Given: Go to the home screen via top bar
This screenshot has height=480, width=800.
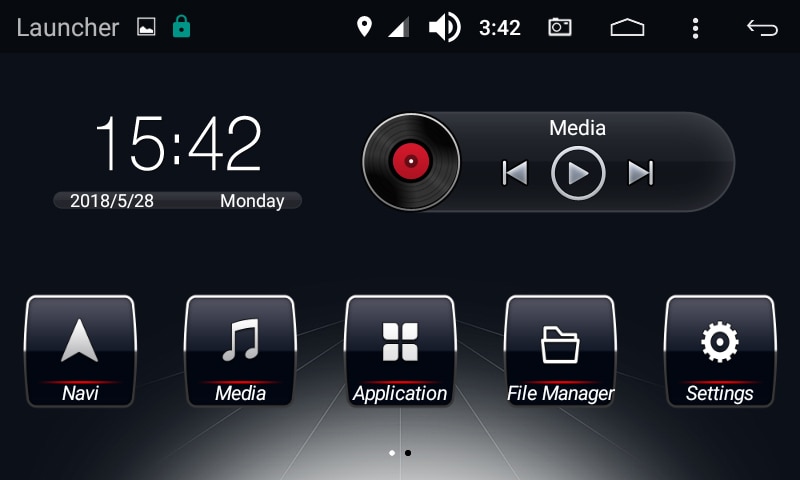Looking at the screenshot, I should [627, 27].
